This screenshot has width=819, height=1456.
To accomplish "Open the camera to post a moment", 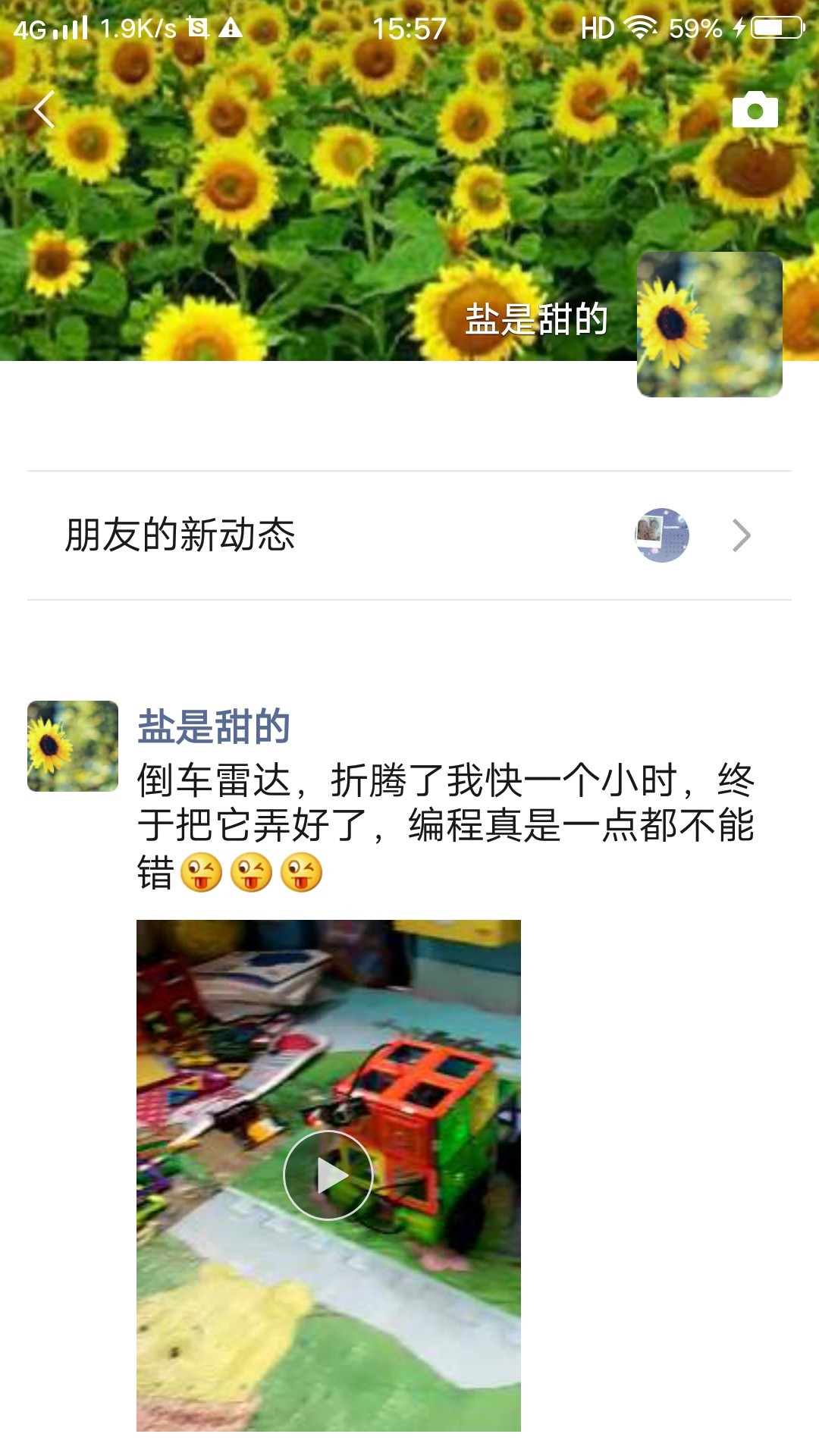I will click(755, 110).
